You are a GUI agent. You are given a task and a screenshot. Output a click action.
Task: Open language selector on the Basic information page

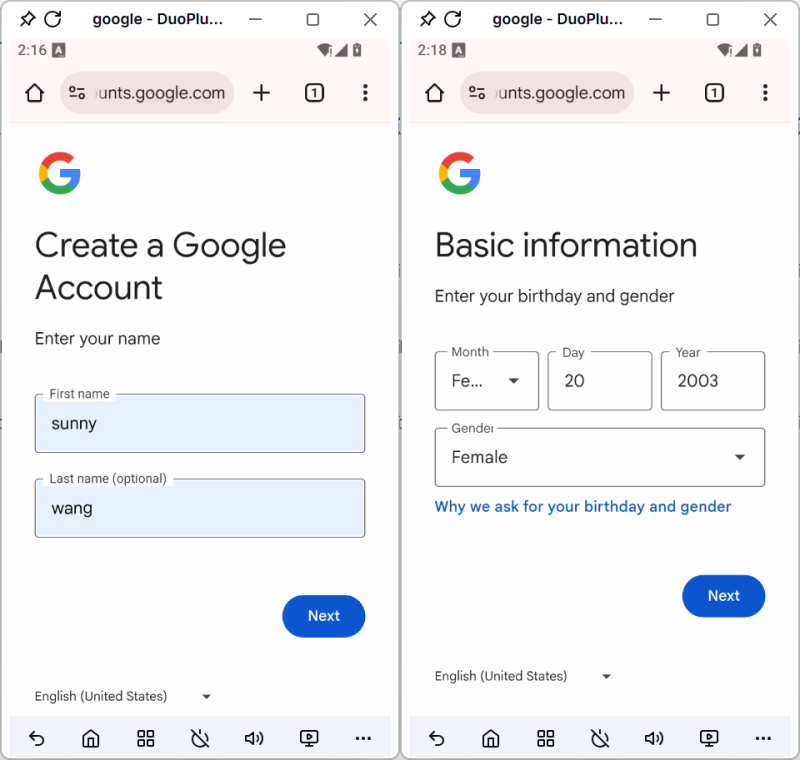coord(522,676)
